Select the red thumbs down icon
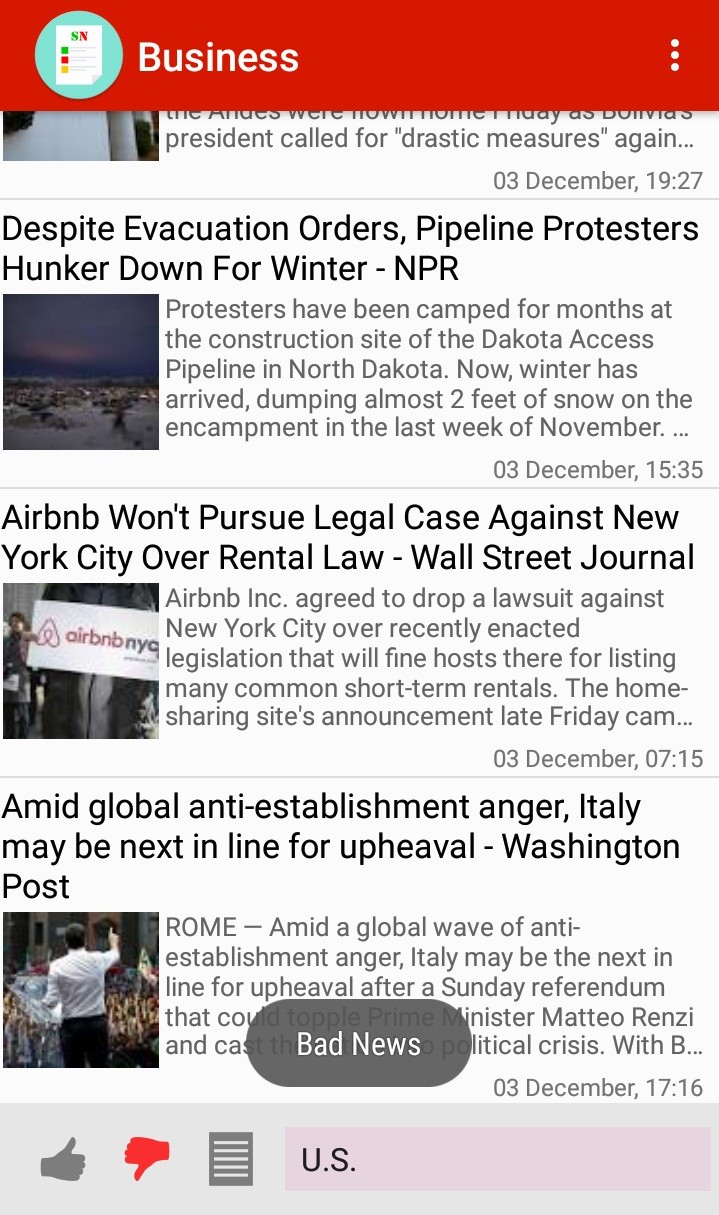Viewport: 719px width, 1215px height. tap(147, 1159)
